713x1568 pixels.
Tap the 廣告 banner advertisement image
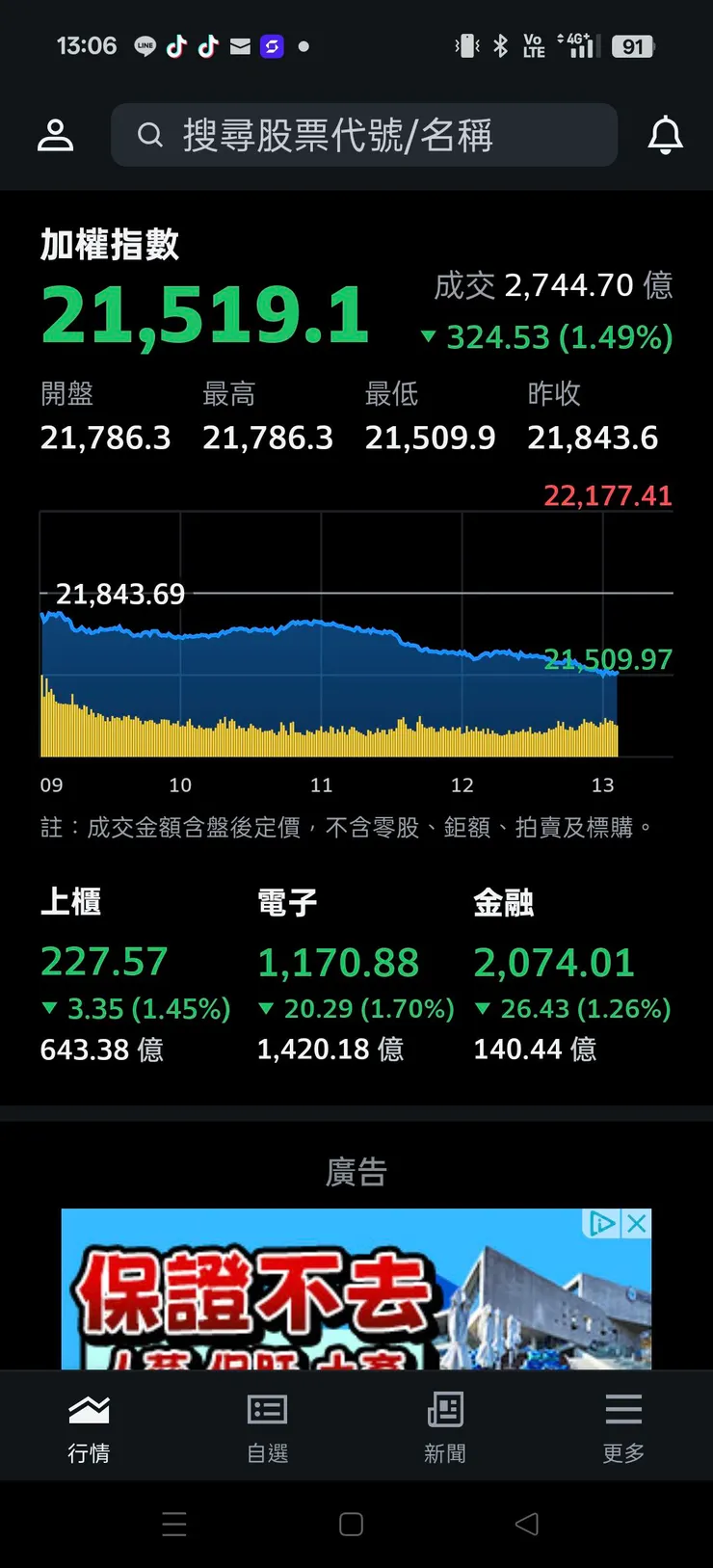pyautogui.click(x=356, y=1291)
